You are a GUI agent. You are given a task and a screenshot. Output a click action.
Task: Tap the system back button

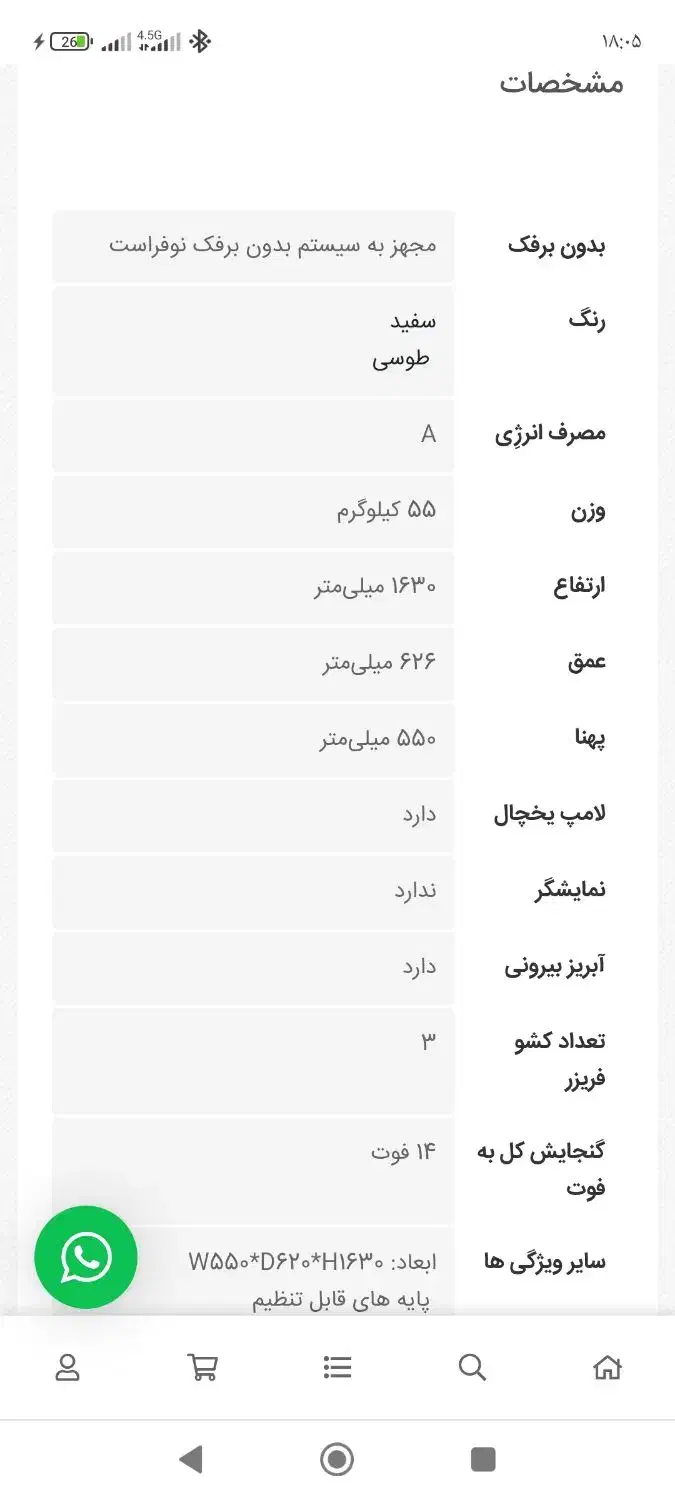pyautogui.click(x=191, y=1460)
